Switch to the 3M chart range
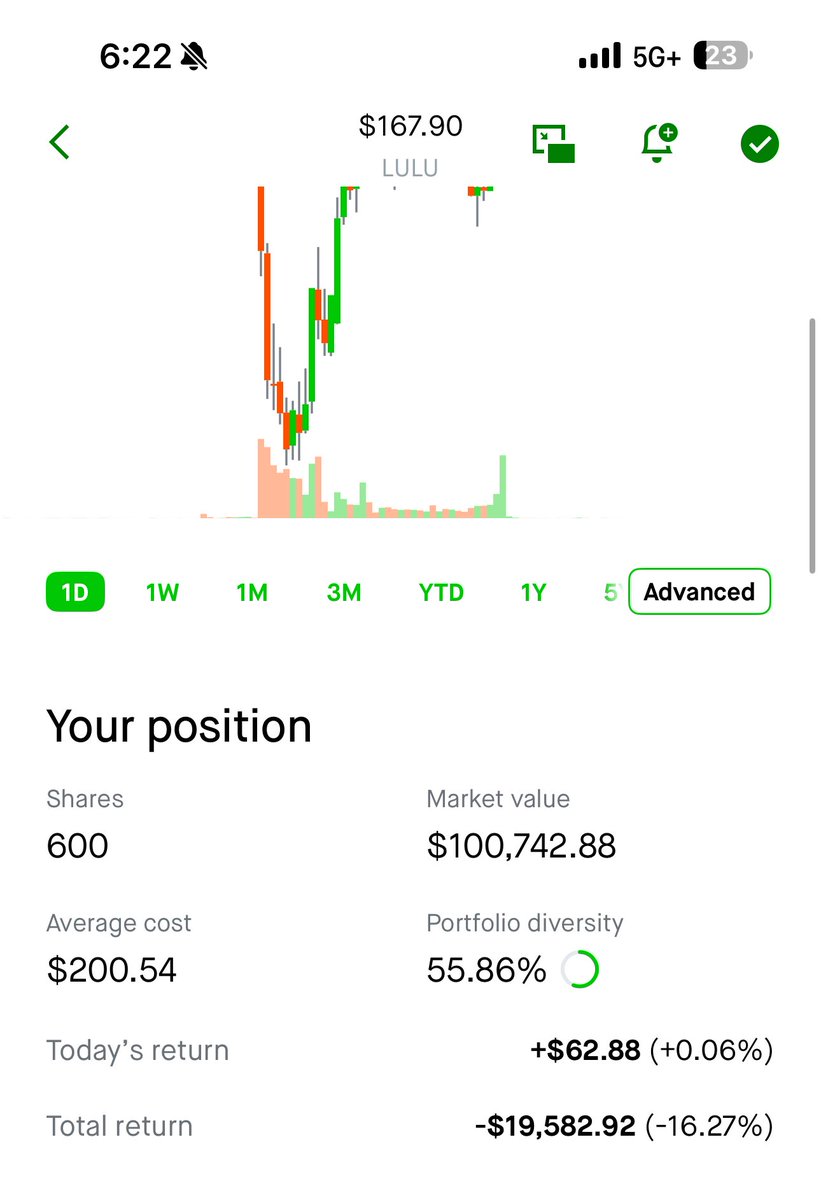 point(343,592)
